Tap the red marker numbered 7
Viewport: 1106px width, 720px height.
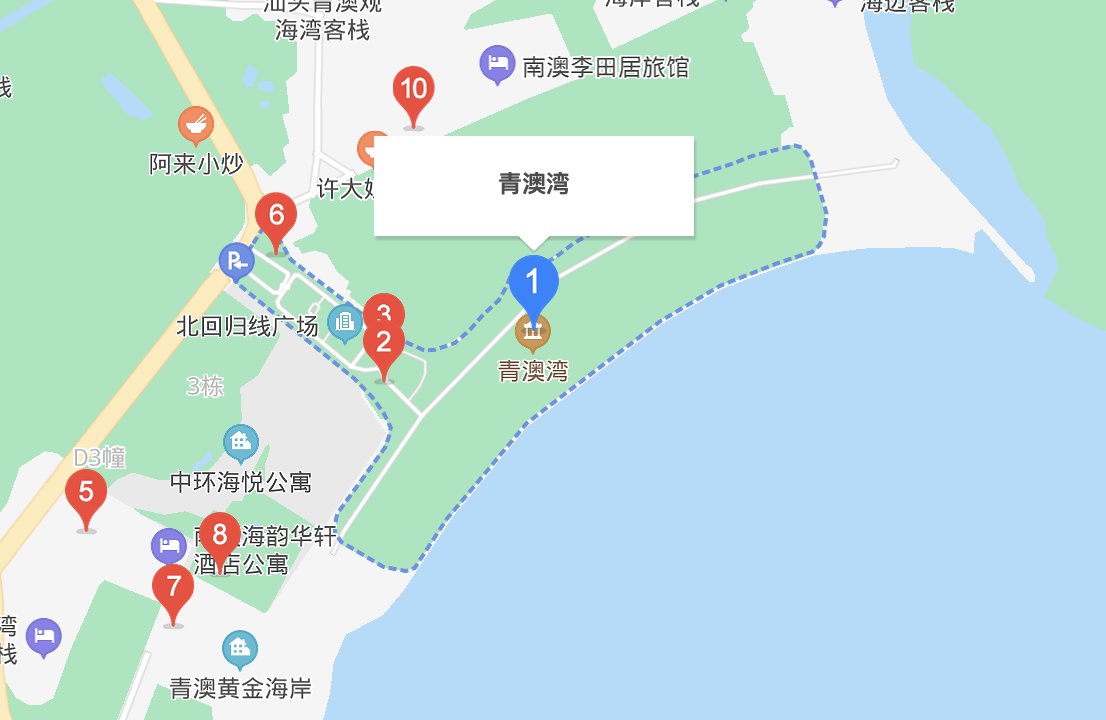point(174,588)
